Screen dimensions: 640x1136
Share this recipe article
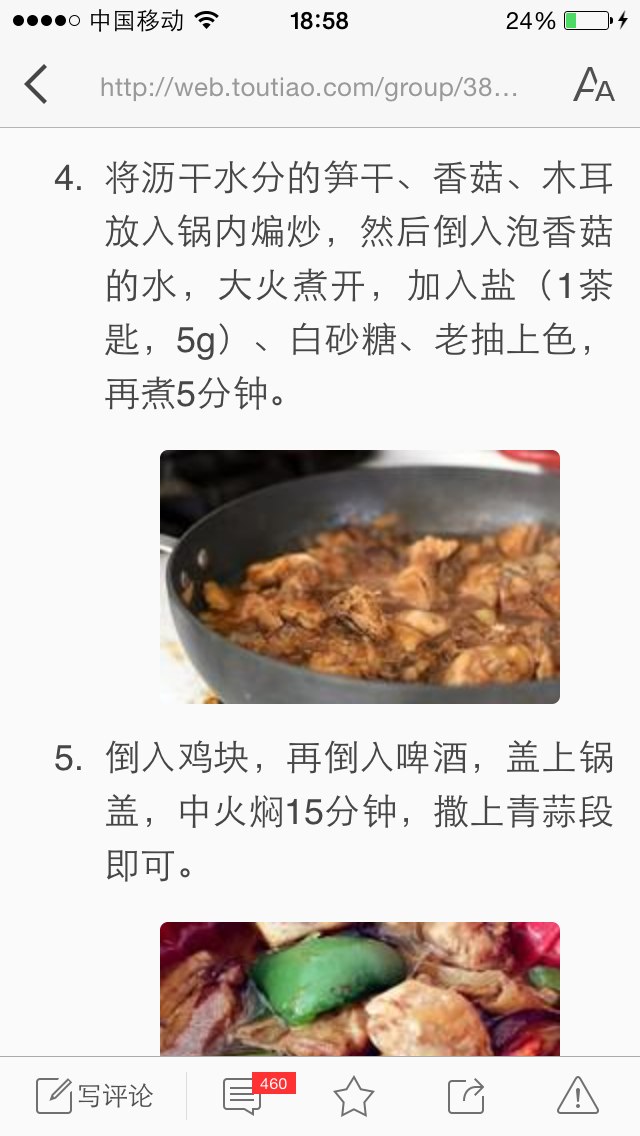[x=465, y=1096]
